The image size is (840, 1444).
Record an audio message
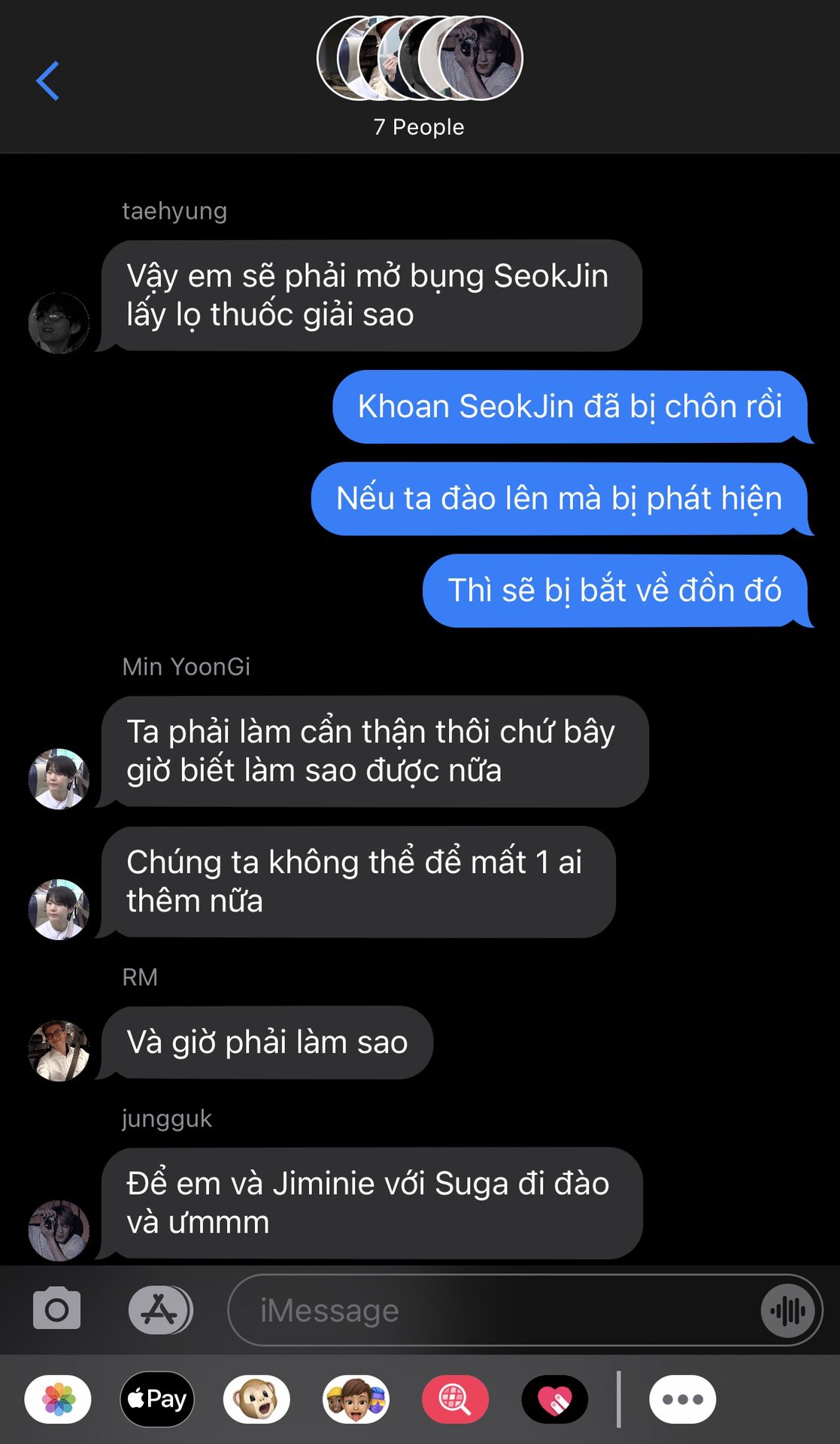(787, 1311)
